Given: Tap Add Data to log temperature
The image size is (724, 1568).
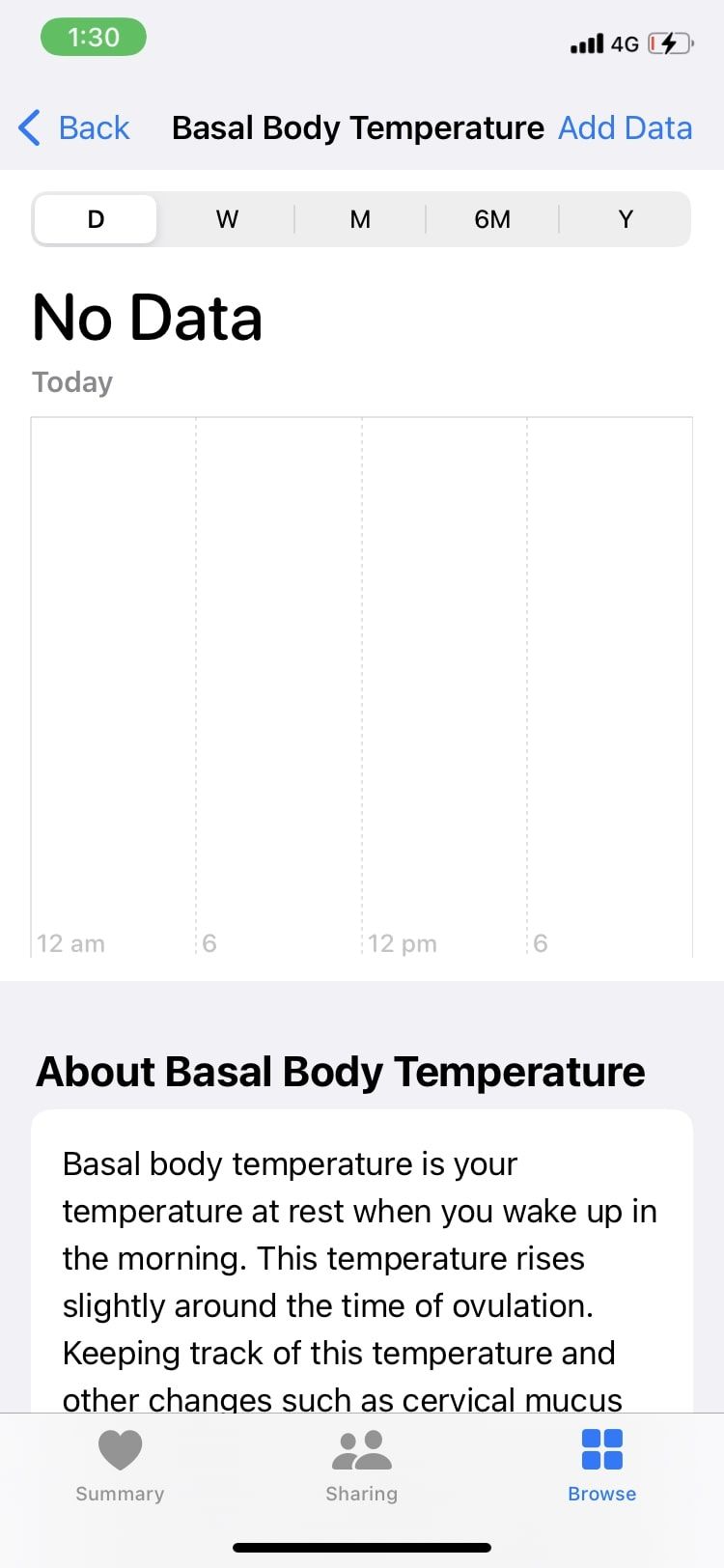Looking at the screenshot, I should [x=625, y=127].
